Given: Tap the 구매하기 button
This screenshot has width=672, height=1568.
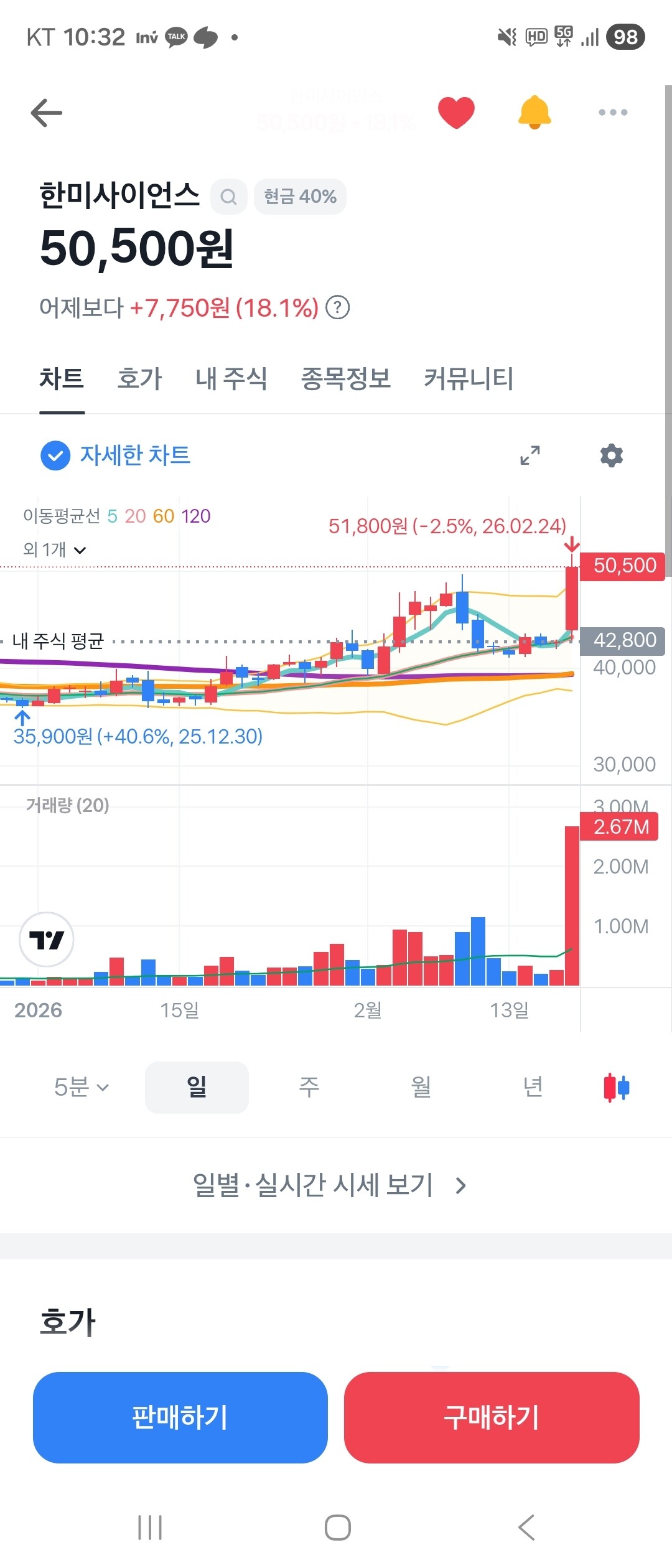Looking at the screenshot, I should 492,1417.
